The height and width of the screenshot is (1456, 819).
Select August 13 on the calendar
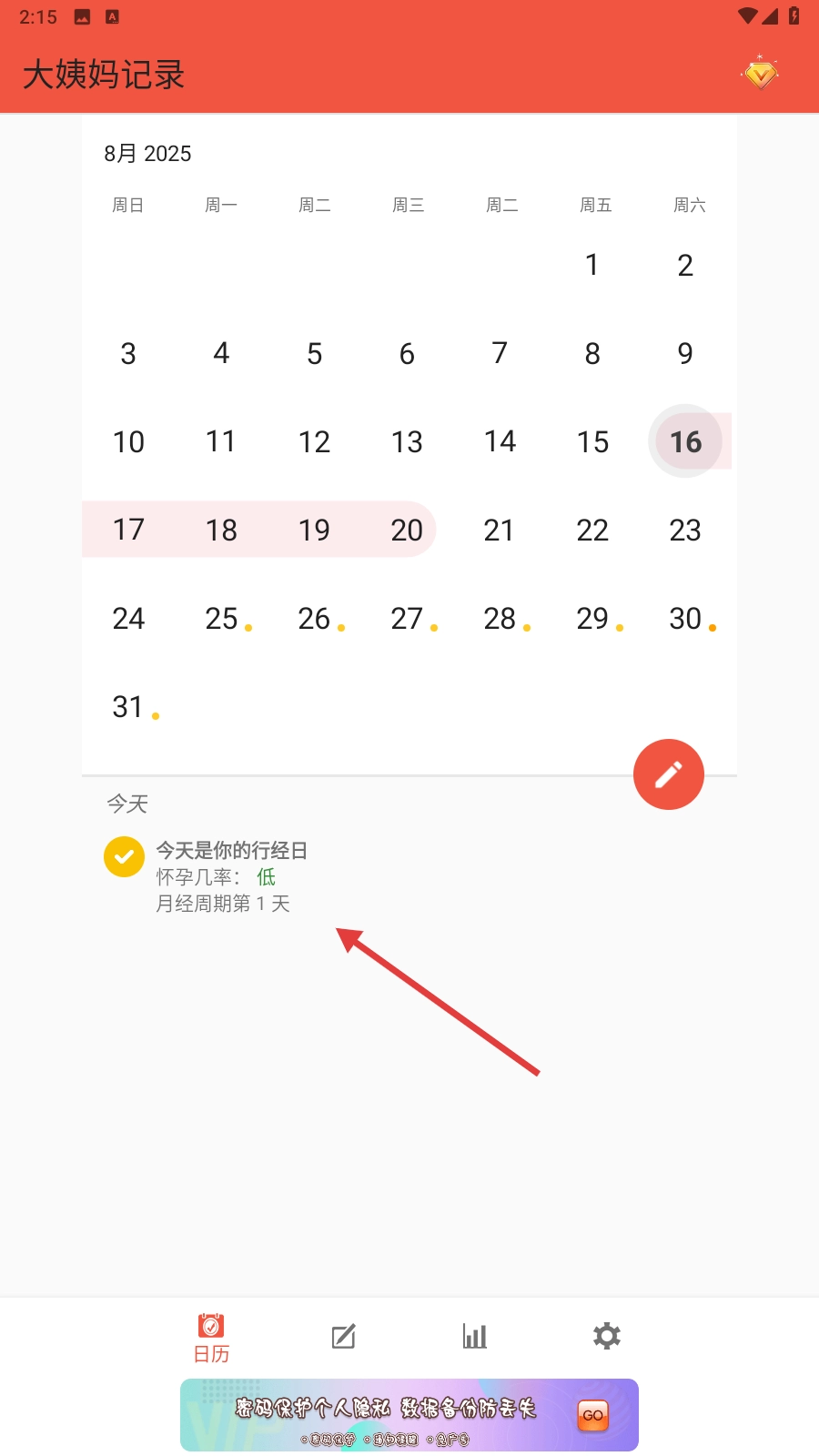(407, 441)
